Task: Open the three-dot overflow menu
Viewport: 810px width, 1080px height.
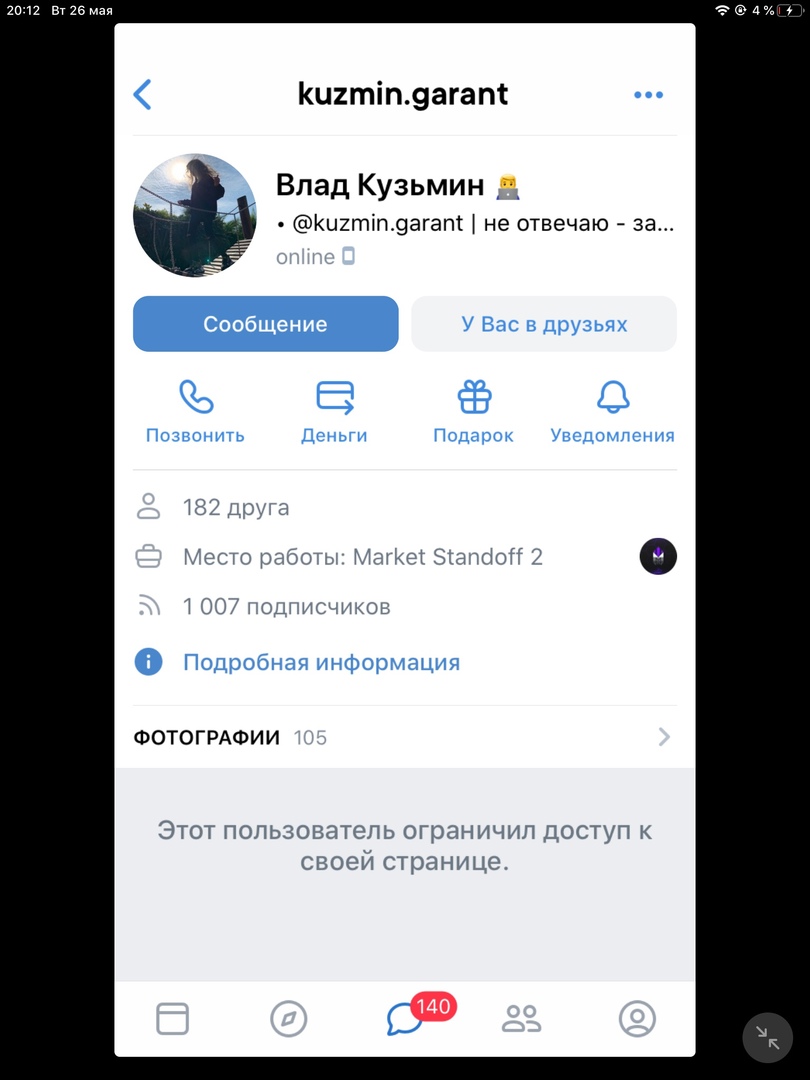Action: click(x=648, y=95)
